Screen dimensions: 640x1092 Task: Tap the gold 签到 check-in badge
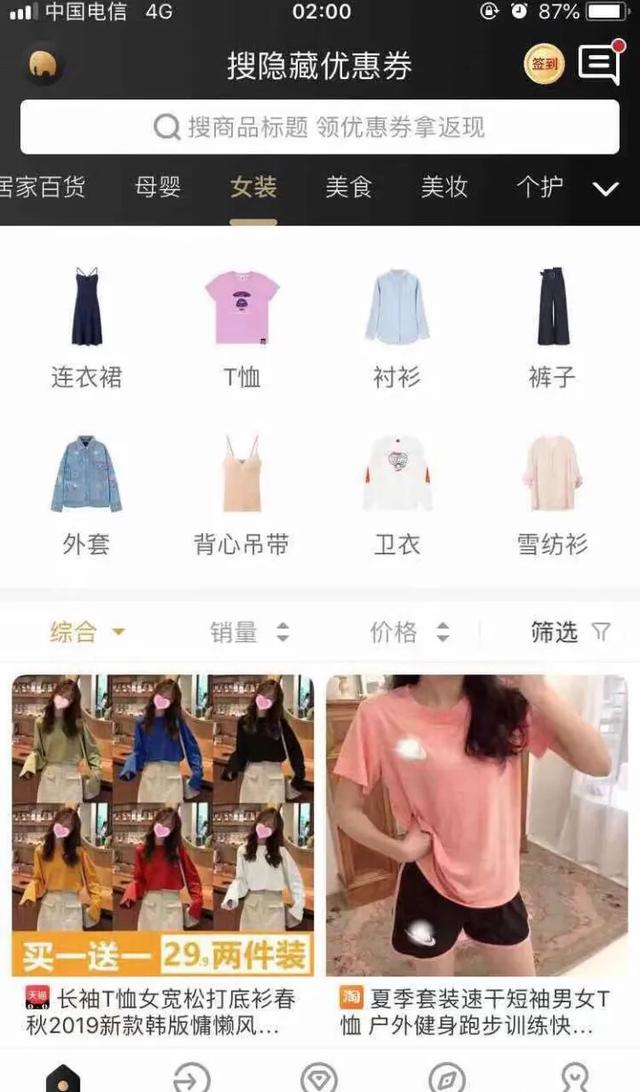tap(545, 64)
